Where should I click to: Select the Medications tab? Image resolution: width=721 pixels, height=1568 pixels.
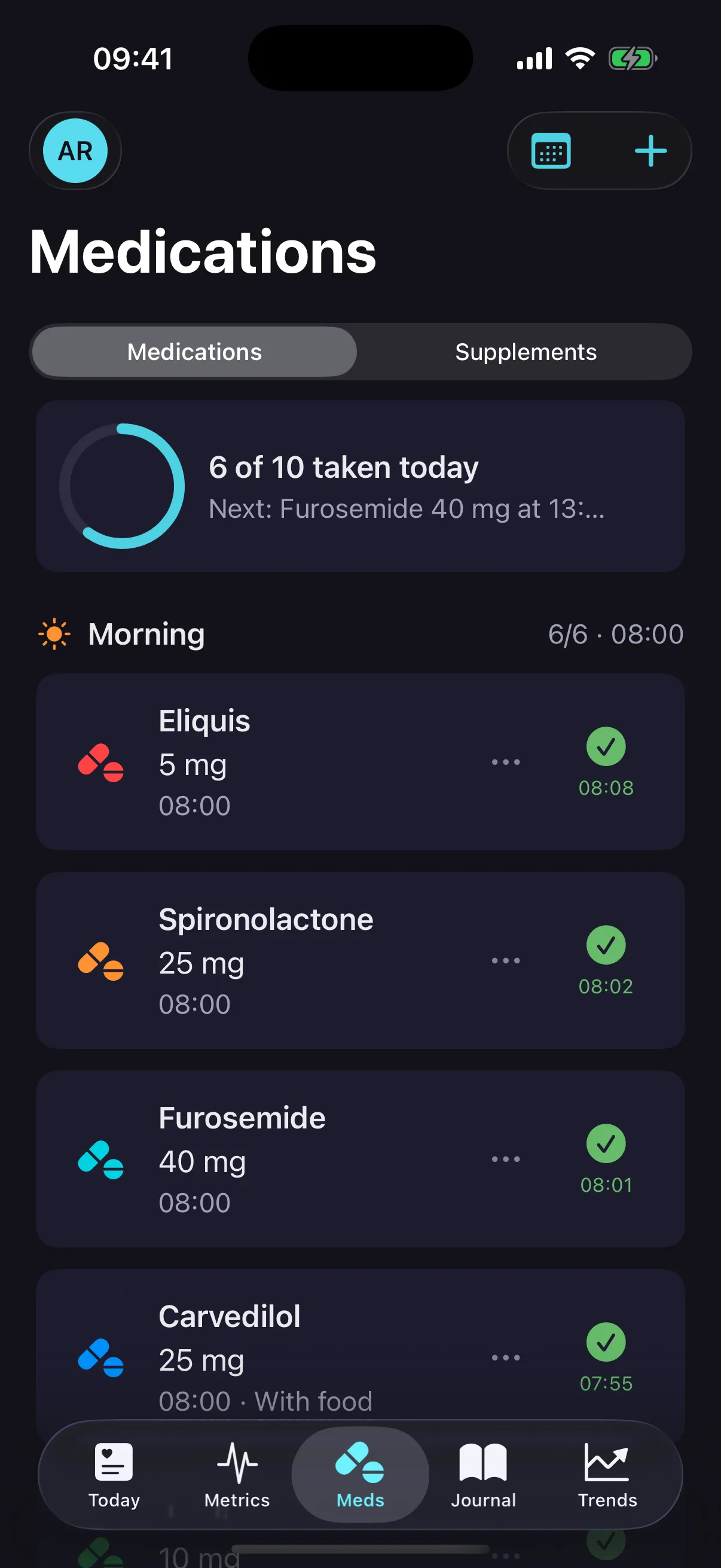(x=194, y=351)
